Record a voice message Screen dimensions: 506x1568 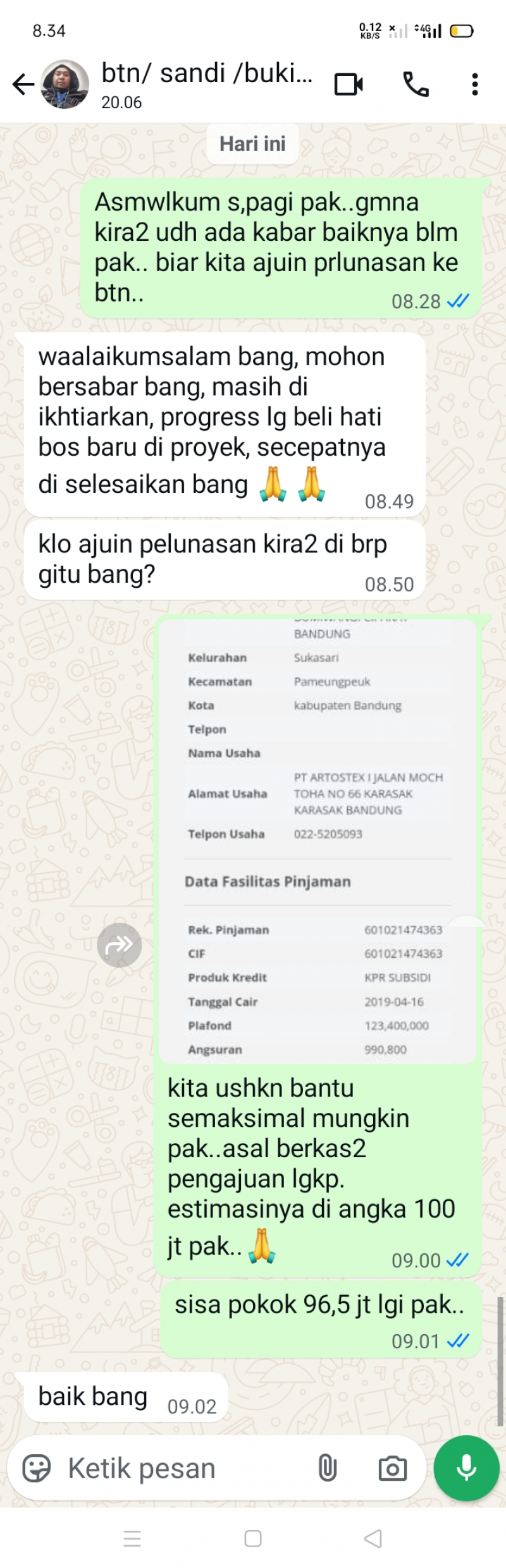pos(467,1468)
